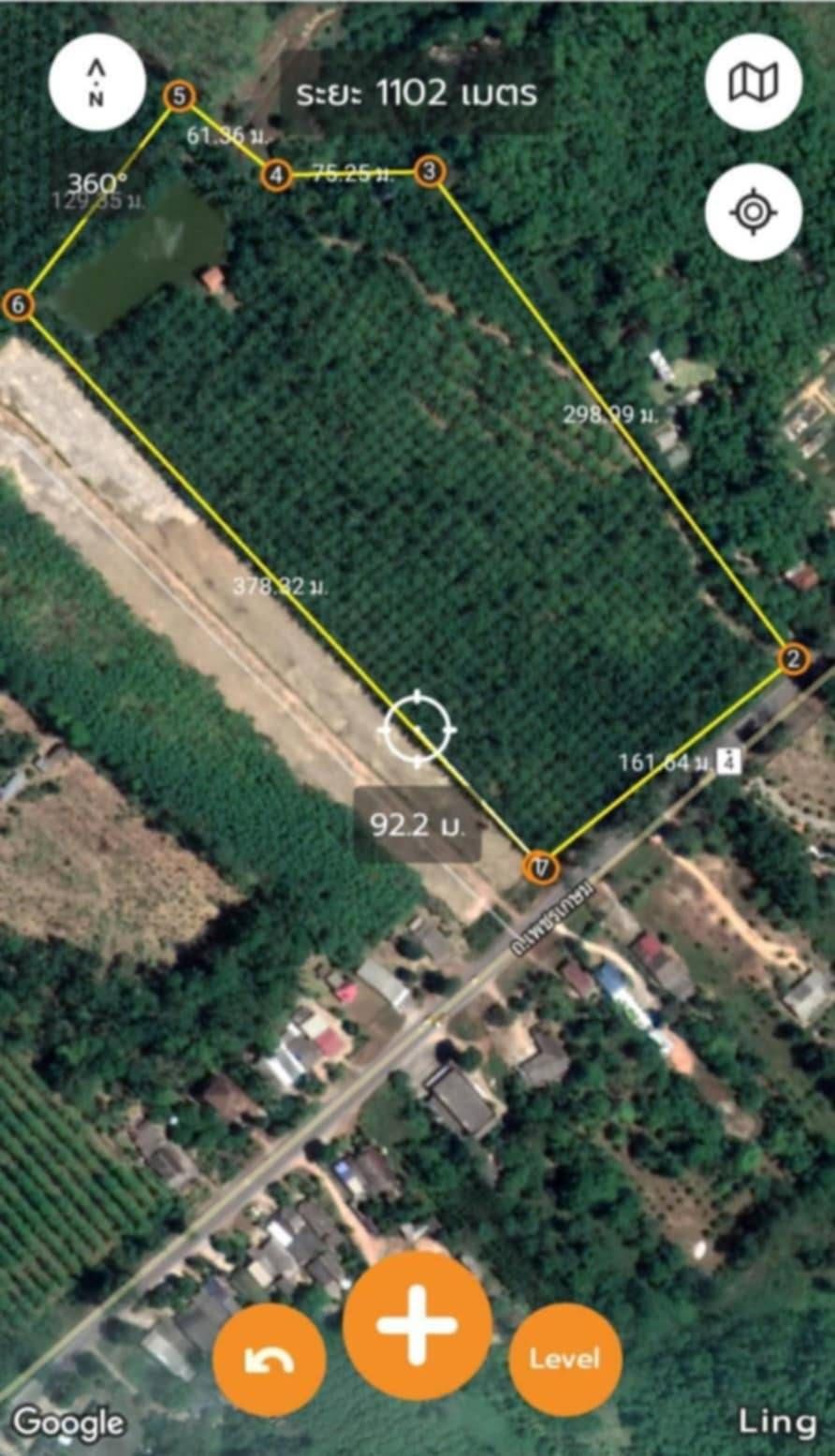Screen dimensions: 835x1456
Task: Switch the map type with the map icon
Action: tap(753, 82)
